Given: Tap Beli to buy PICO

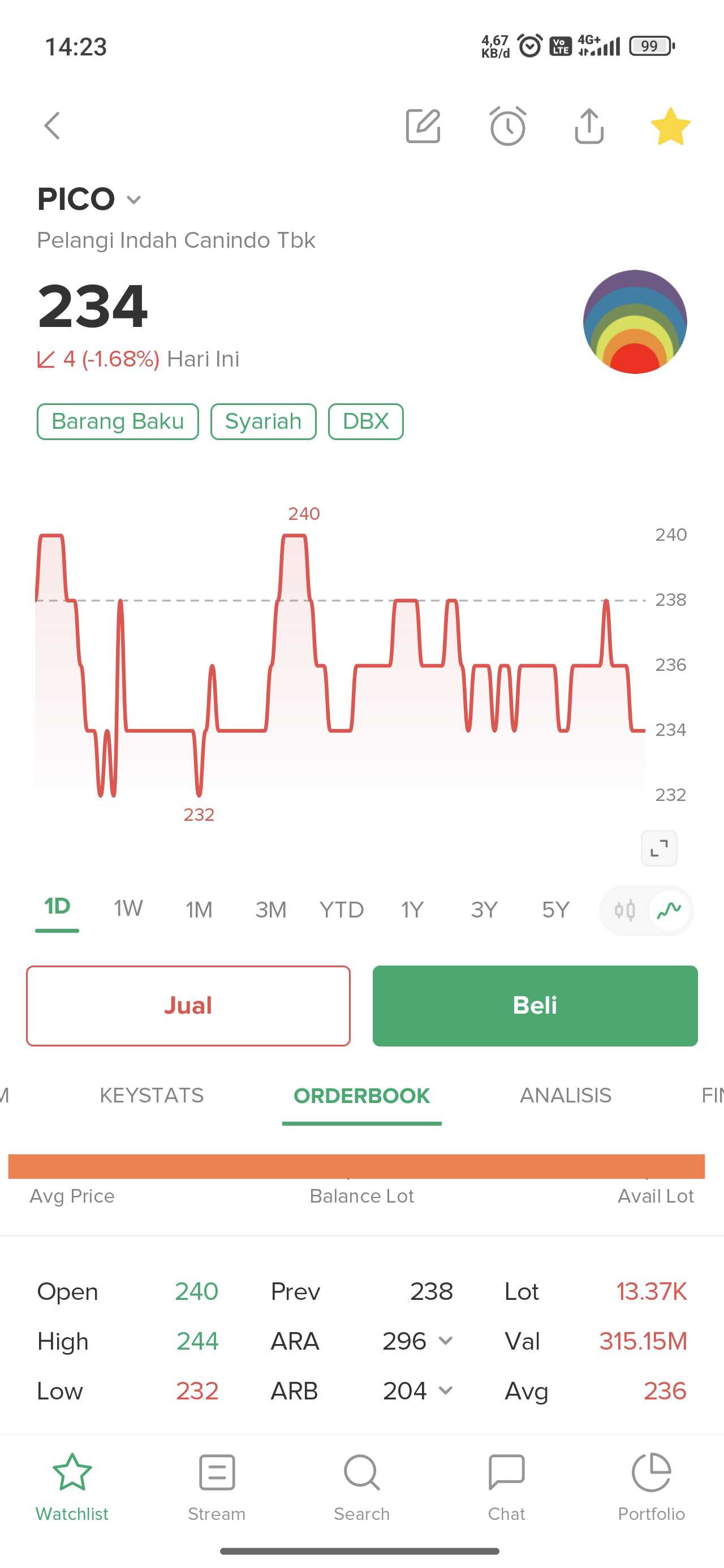Looking at the screenshot, I should tap(535, 1006).
